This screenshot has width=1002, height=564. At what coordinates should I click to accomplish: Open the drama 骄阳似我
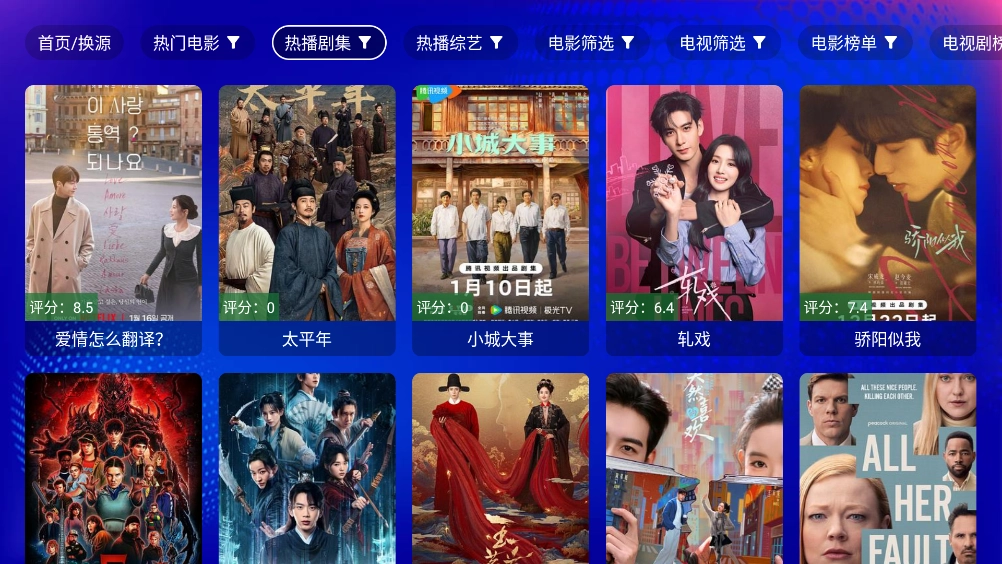click(x=887, y=218)
